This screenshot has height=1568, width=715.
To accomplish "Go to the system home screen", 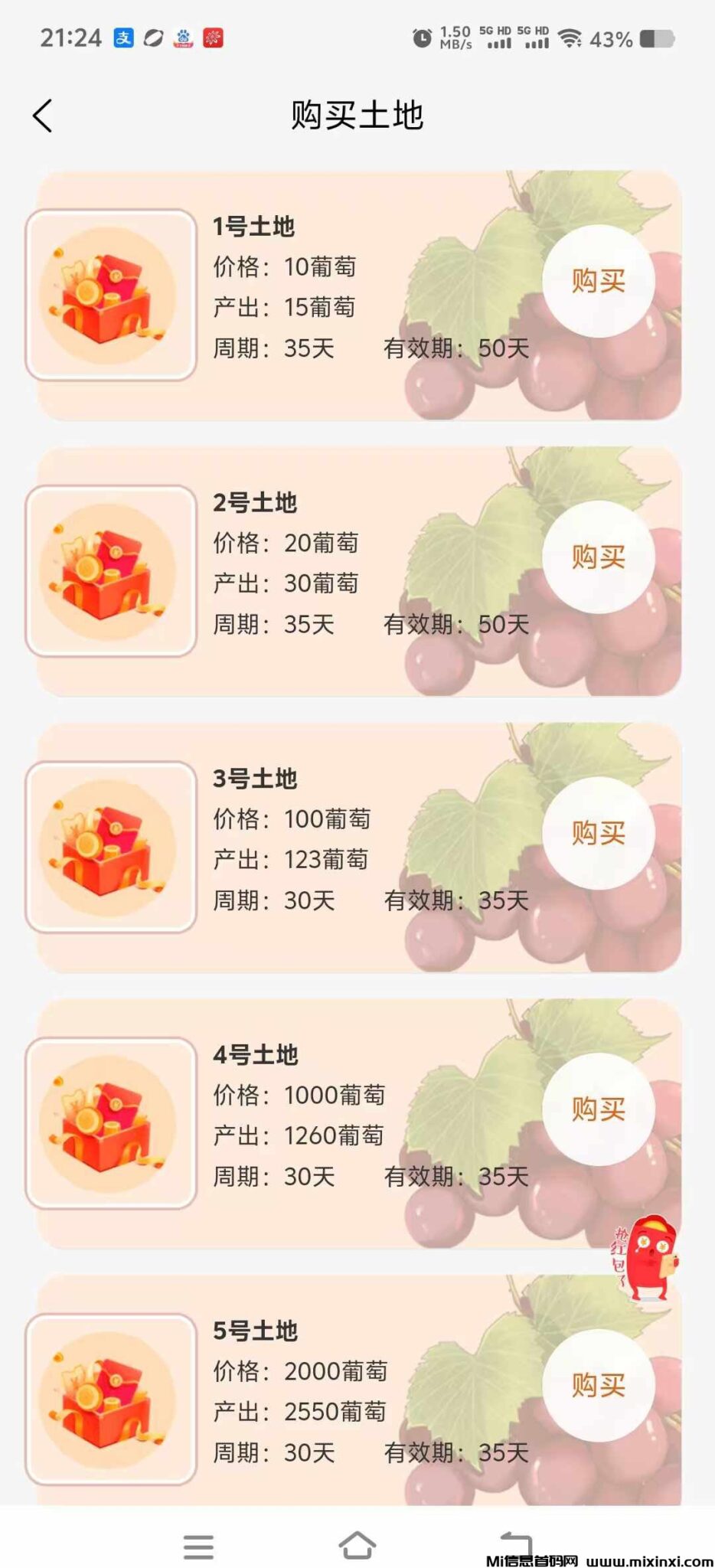I will [x=357, y=1545].
